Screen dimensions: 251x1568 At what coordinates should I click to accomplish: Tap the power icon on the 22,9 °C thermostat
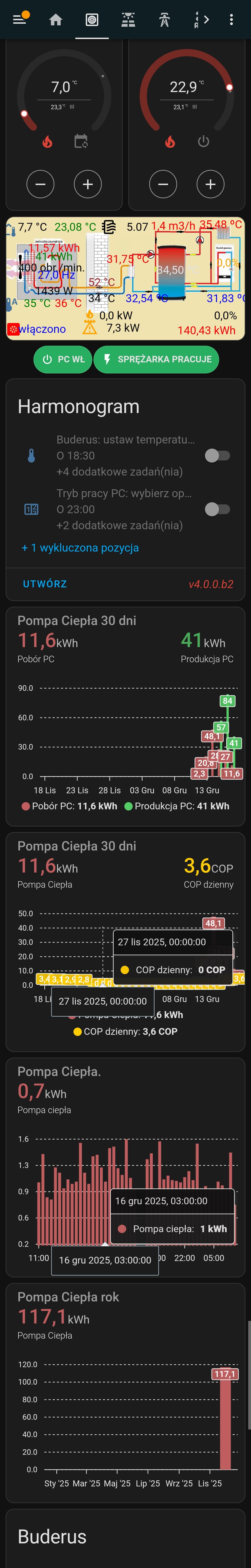[204, 142]
